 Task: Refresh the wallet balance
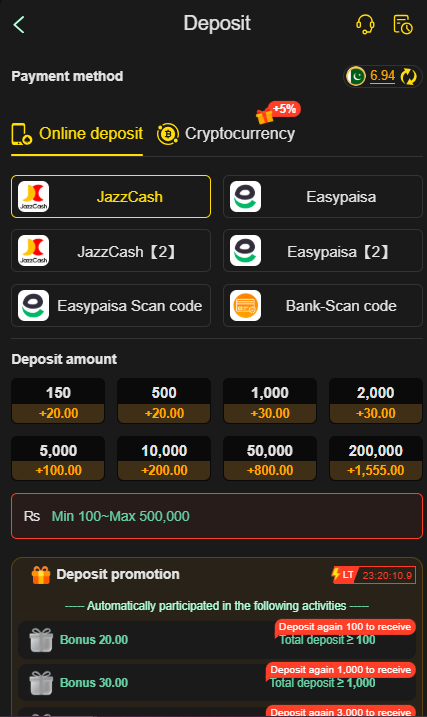click(x=409, y=76)
